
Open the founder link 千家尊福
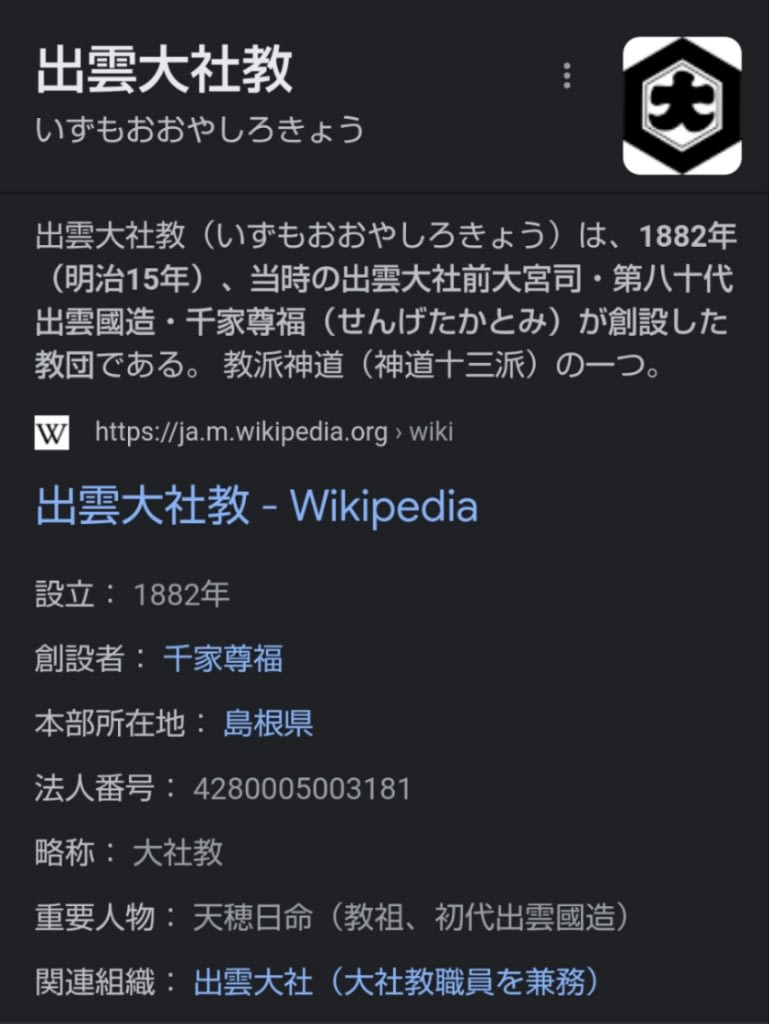[223, 659]
